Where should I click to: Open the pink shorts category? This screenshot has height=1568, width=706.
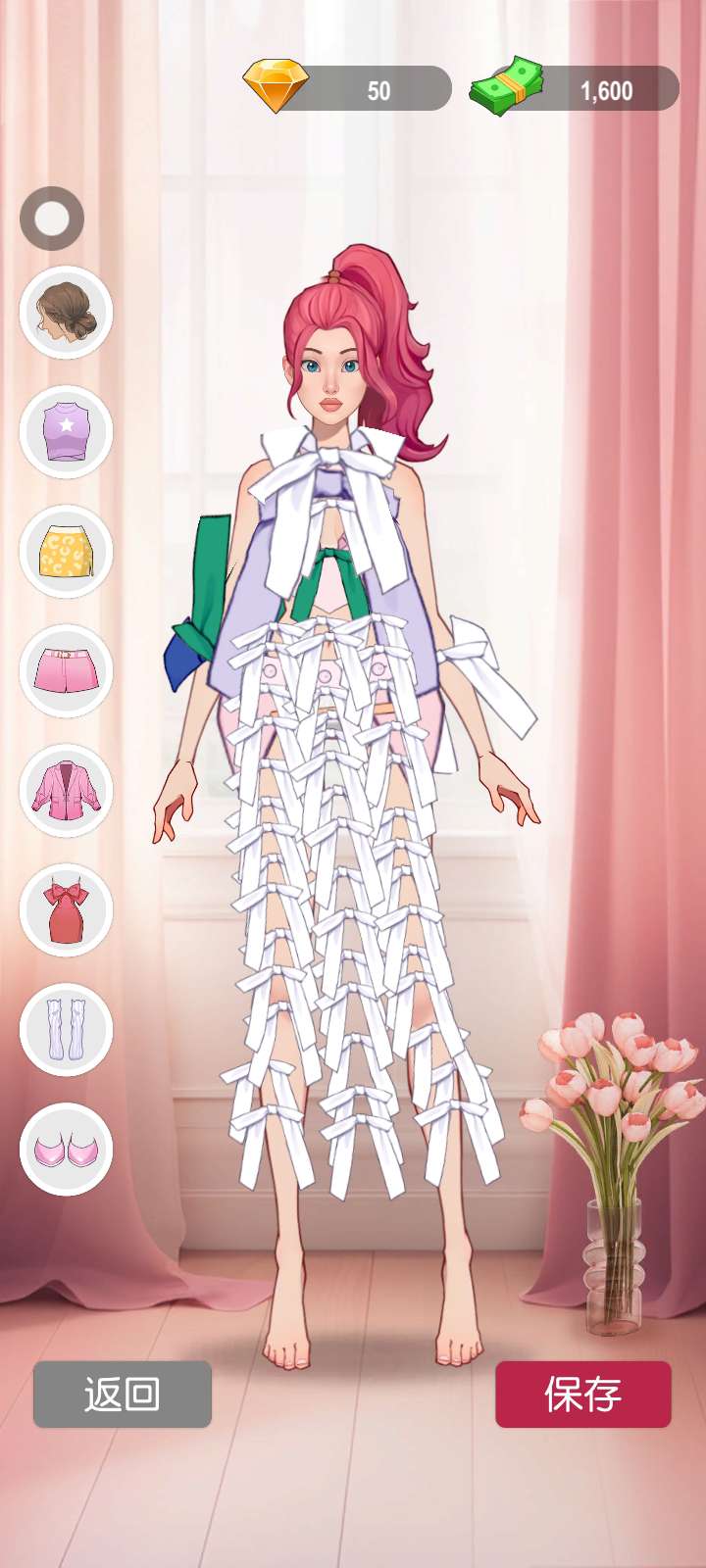[x=66, y=671]
